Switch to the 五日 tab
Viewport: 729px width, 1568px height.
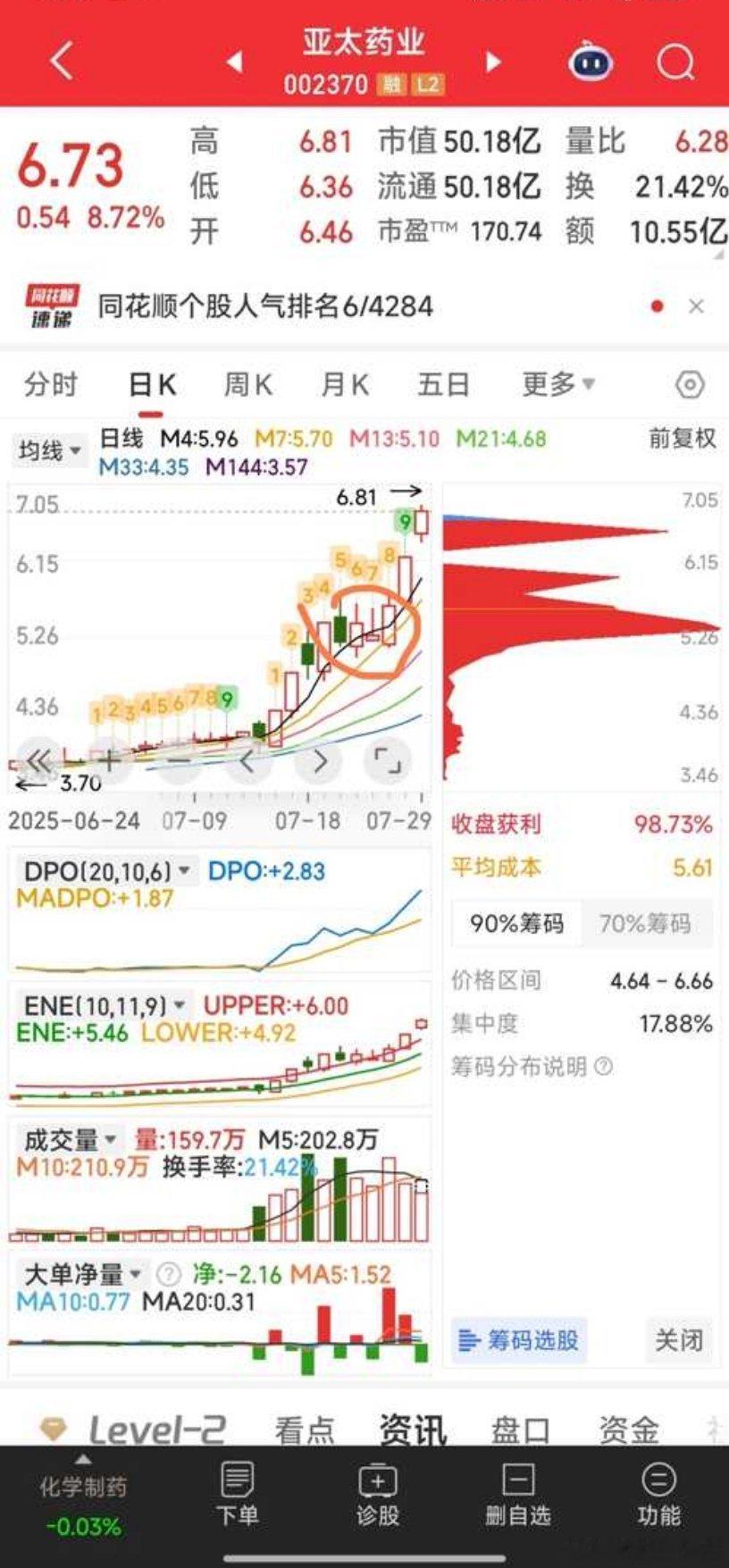(443, 385)
